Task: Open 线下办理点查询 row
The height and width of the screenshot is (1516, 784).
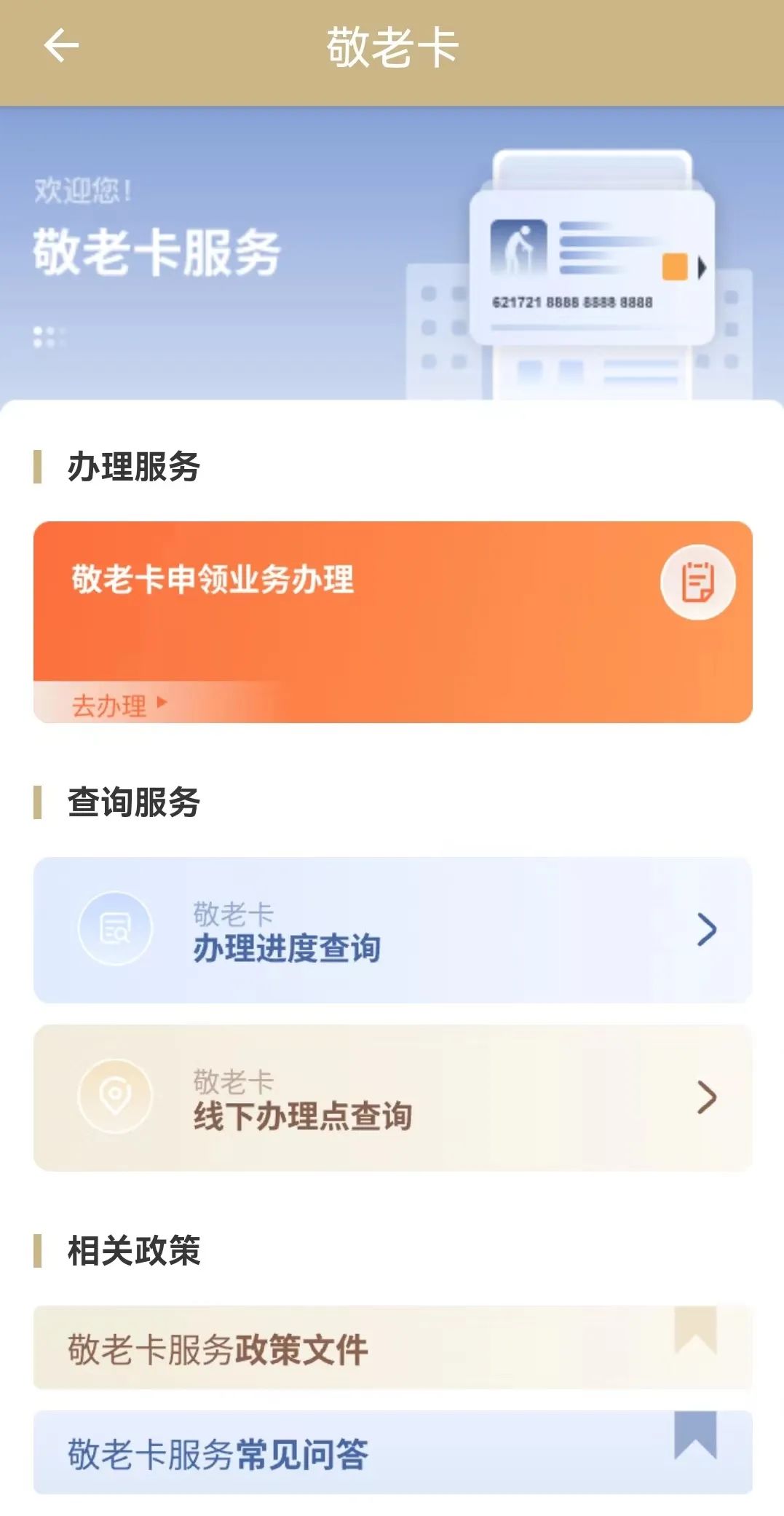Action: click(392, 1097)
